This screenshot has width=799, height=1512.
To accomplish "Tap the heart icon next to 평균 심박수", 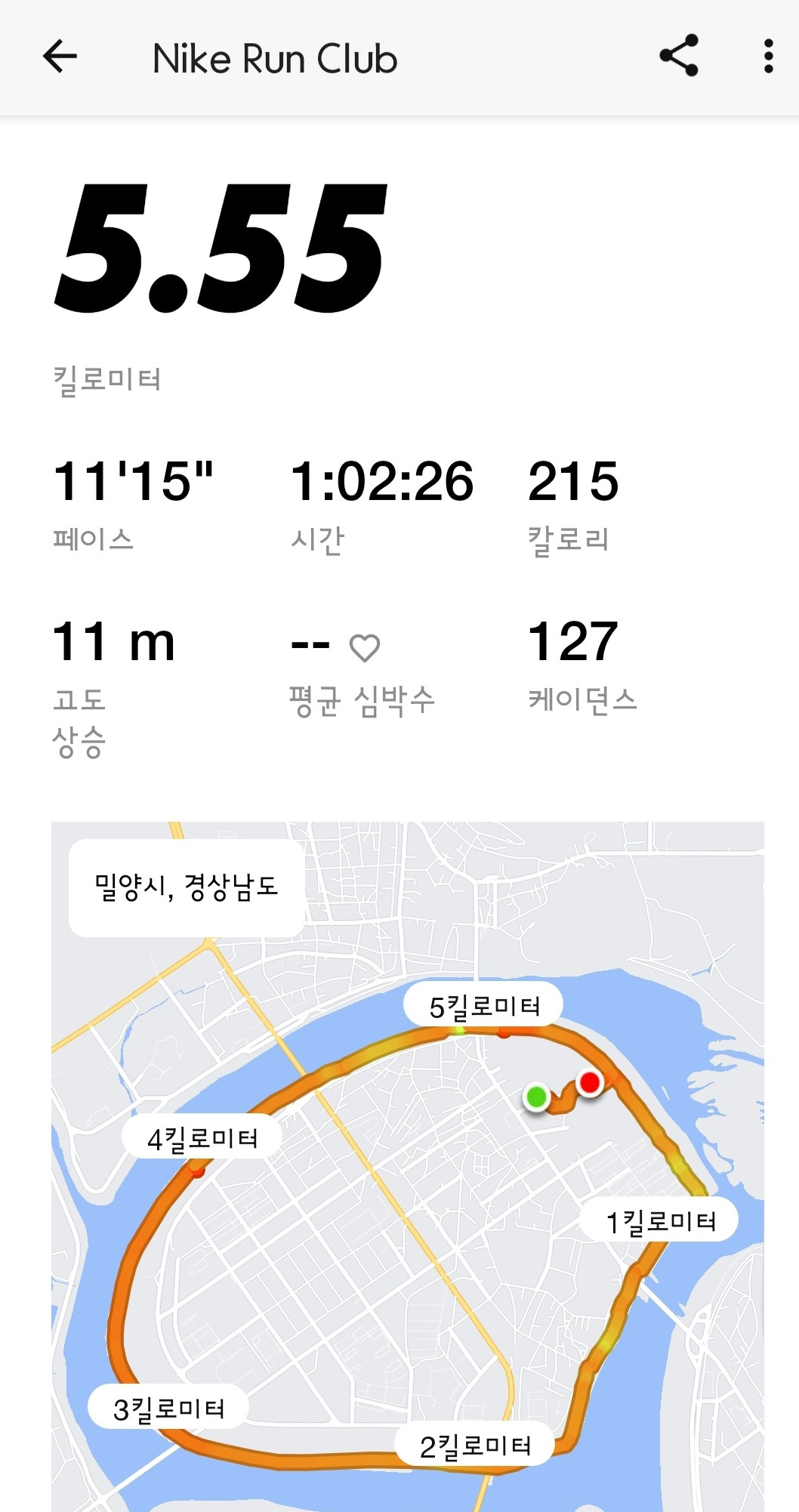I will 366,646.
